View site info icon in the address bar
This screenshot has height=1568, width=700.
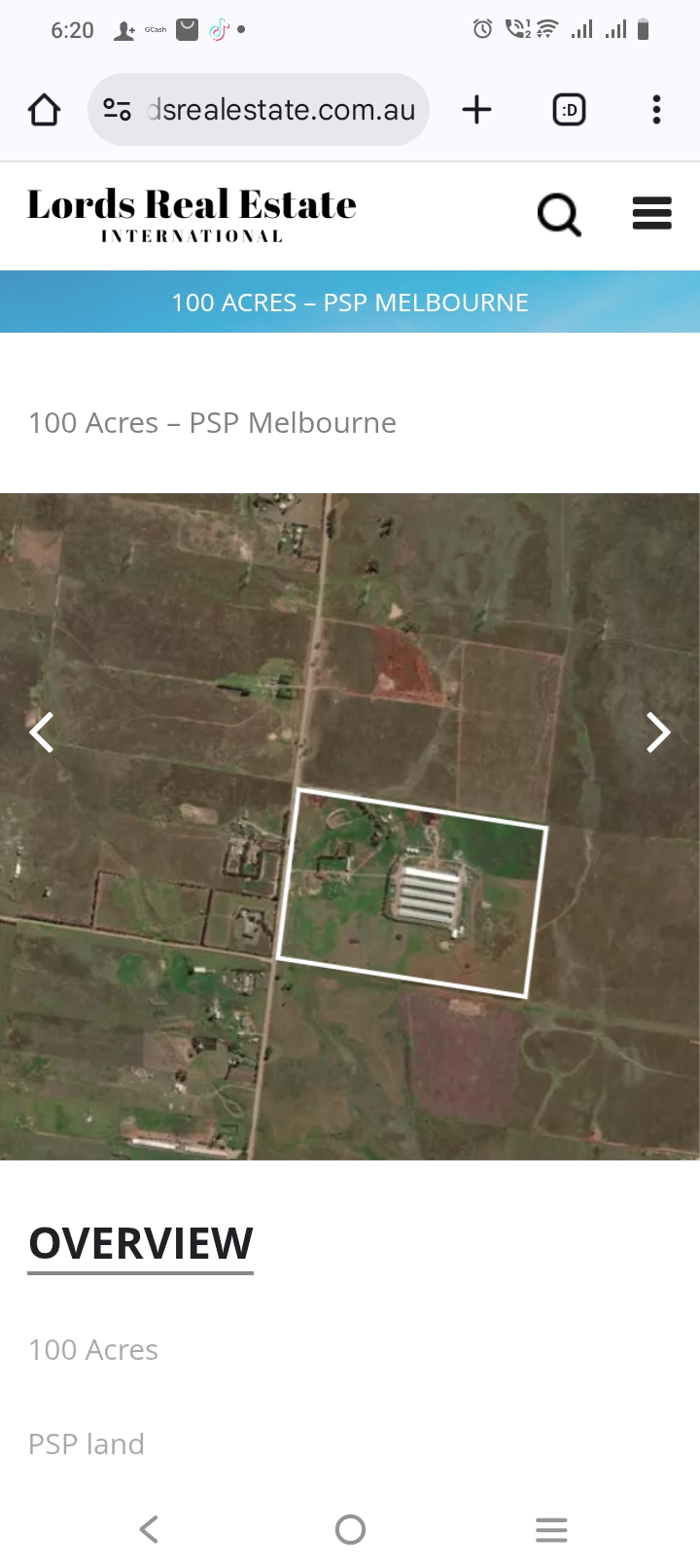[118, 110]
